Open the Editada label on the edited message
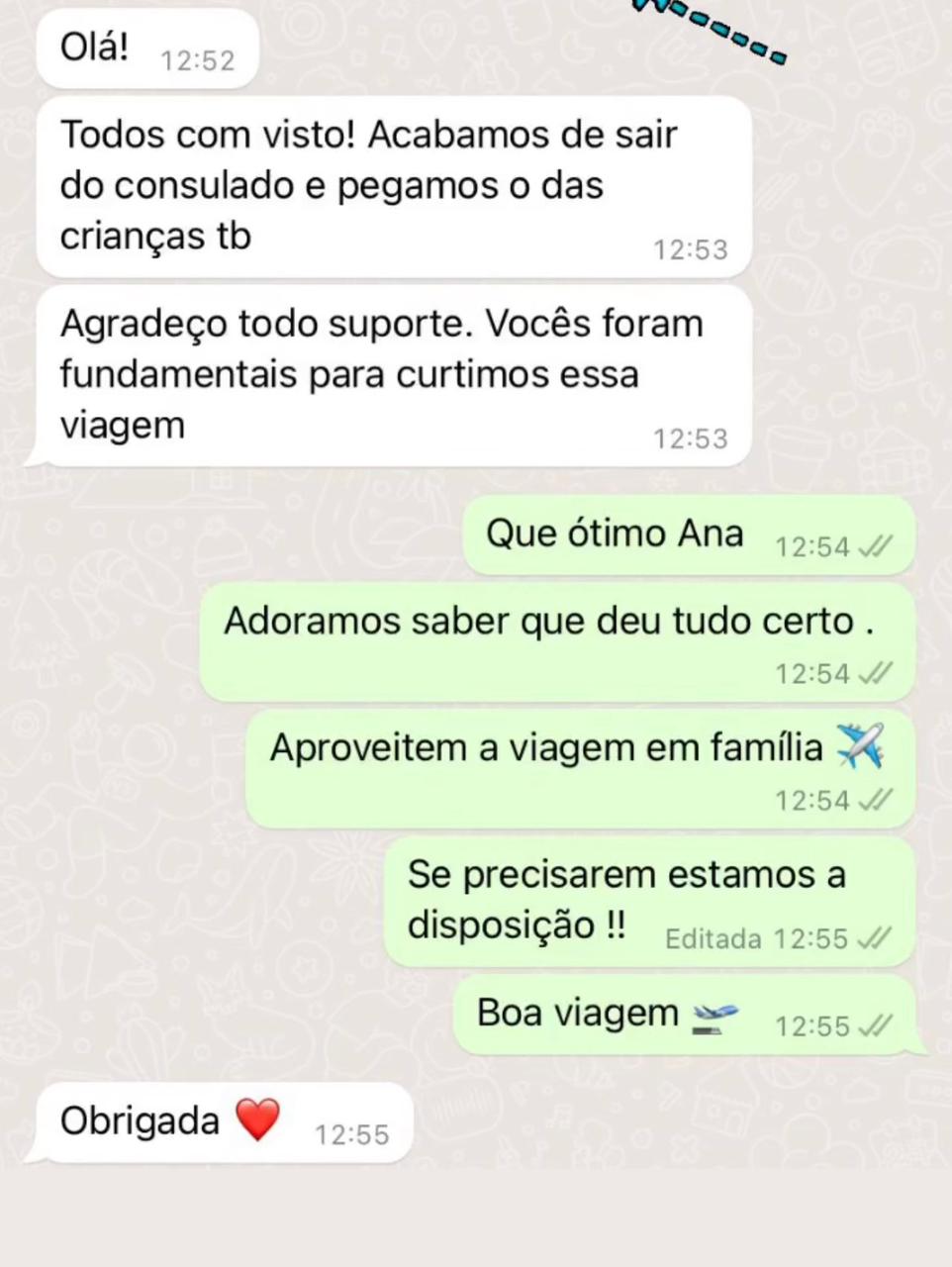 click(714, 938)
